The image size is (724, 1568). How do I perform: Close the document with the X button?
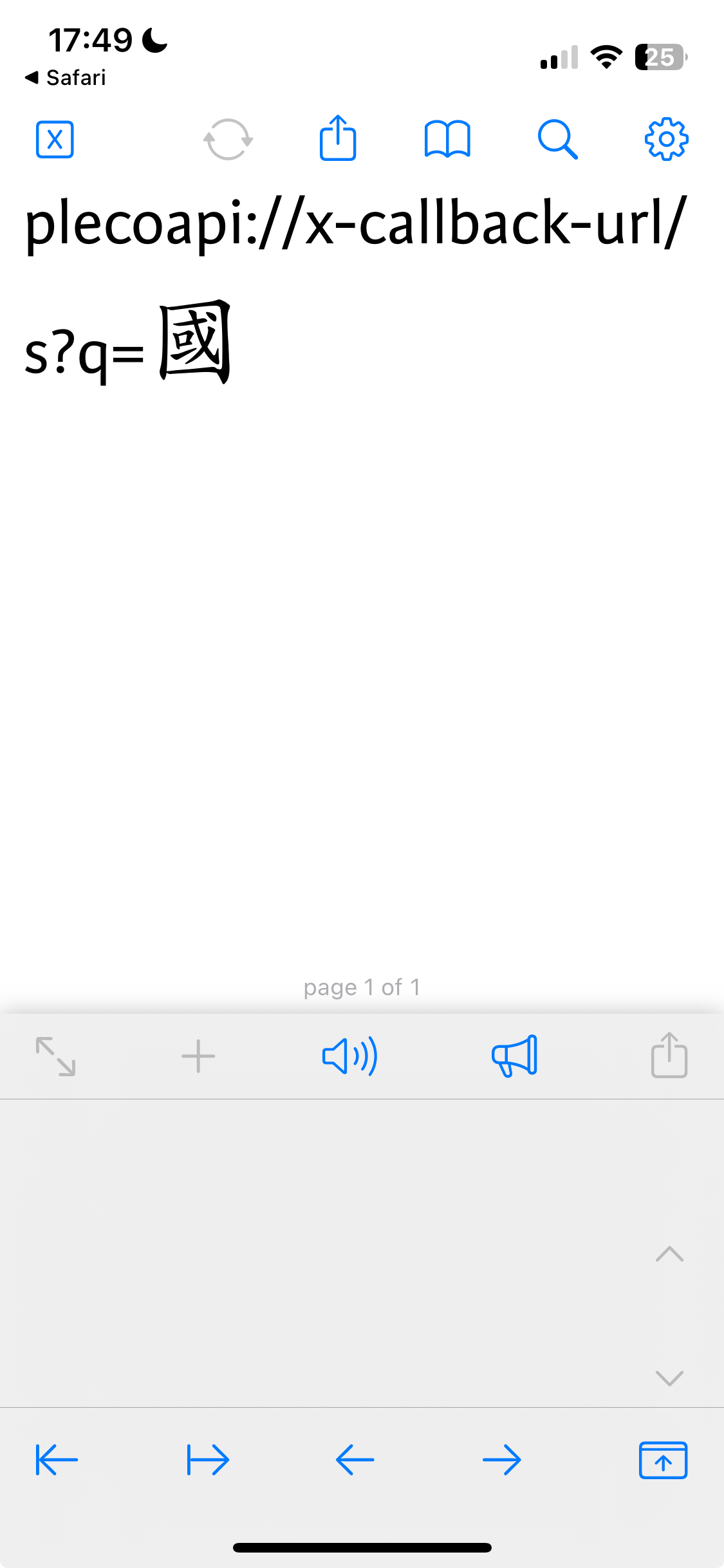(x=55, y=139)
